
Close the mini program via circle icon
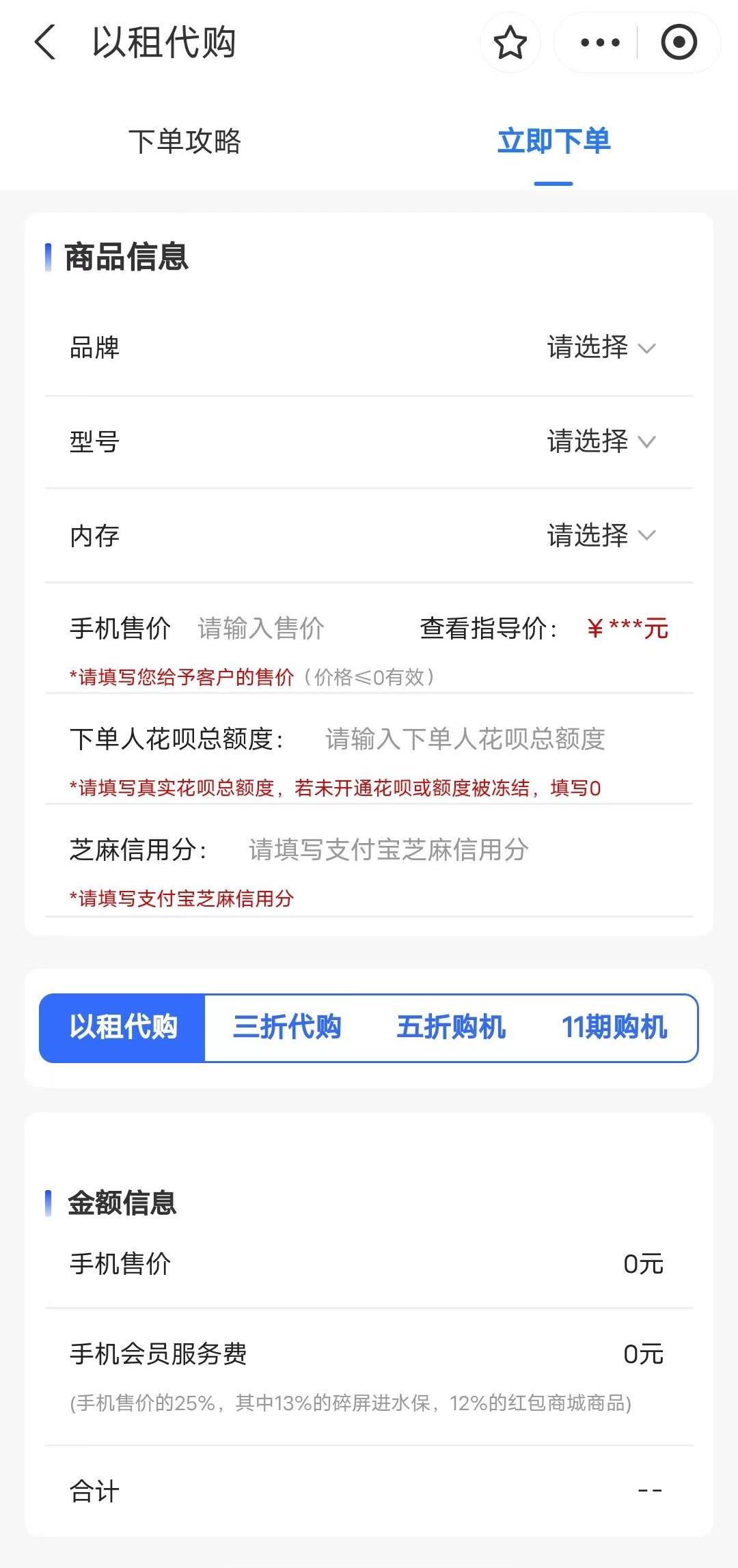click(x=679, y=42)
